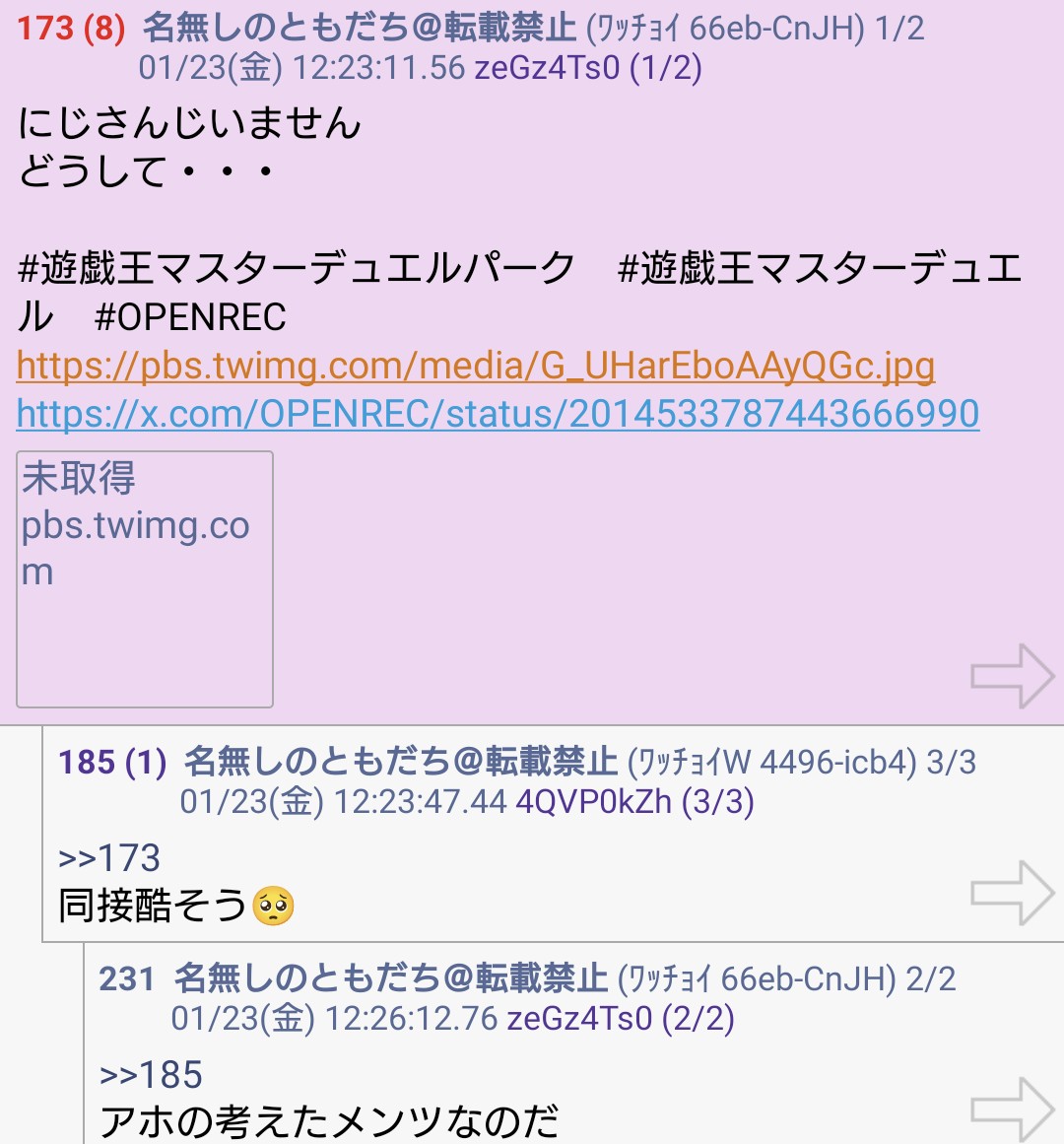Image resolution: width=1064 pixels, height=1144 pixels.
Task: Open post number 173 with 8 replies
Action: coord(71,29)
